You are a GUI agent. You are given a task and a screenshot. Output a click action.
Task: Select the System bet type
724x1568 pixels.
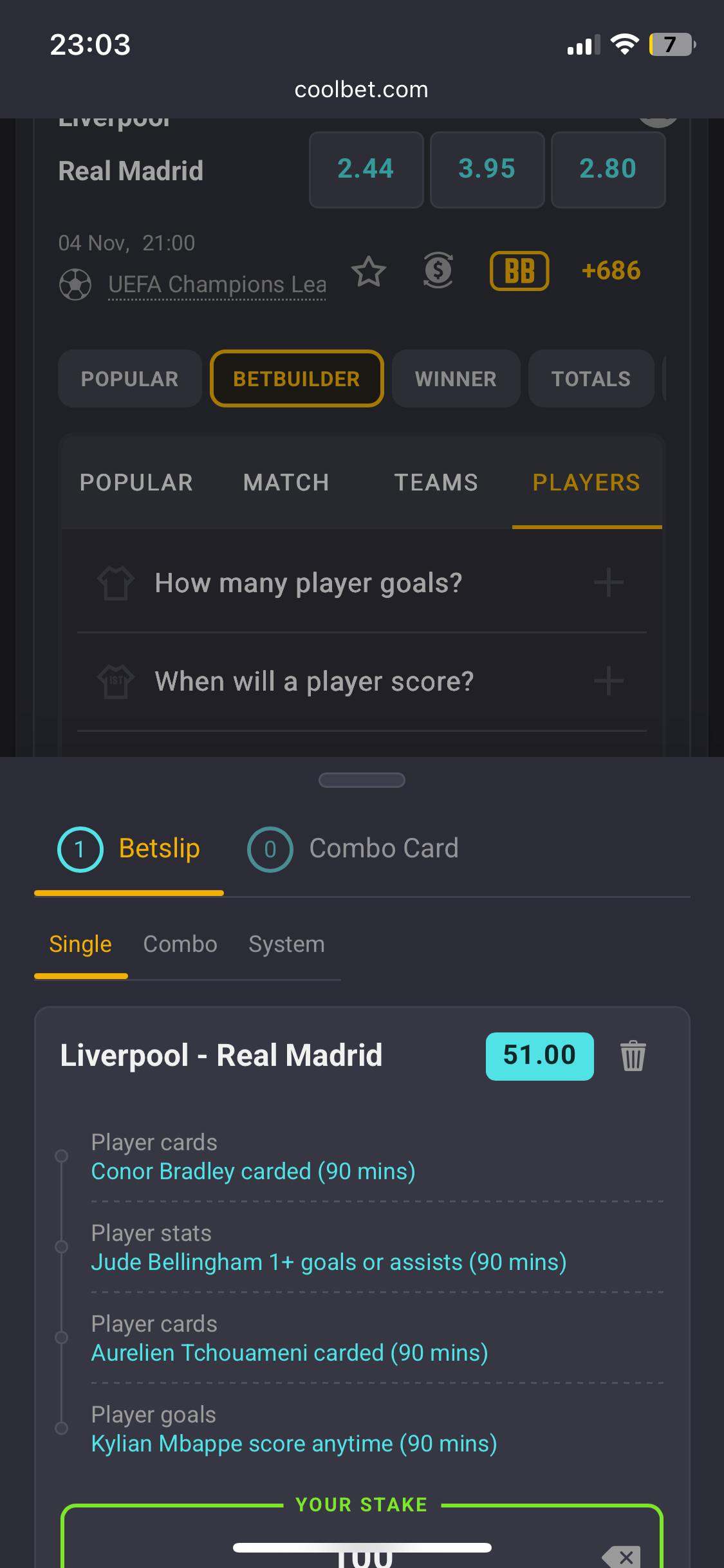click(286, 944)
